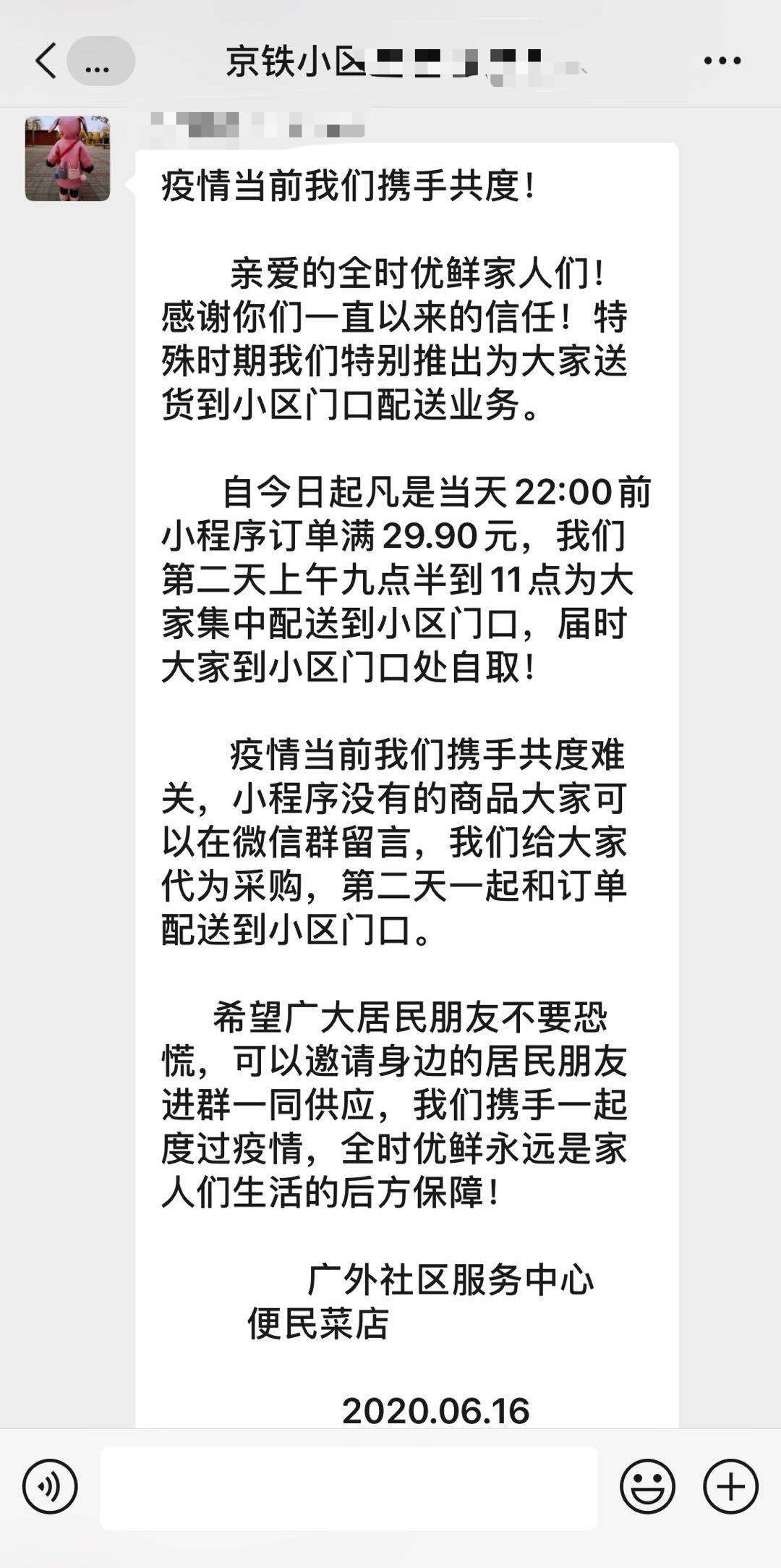
Task: Open the group chat options menu
Action: pos(722,61)
